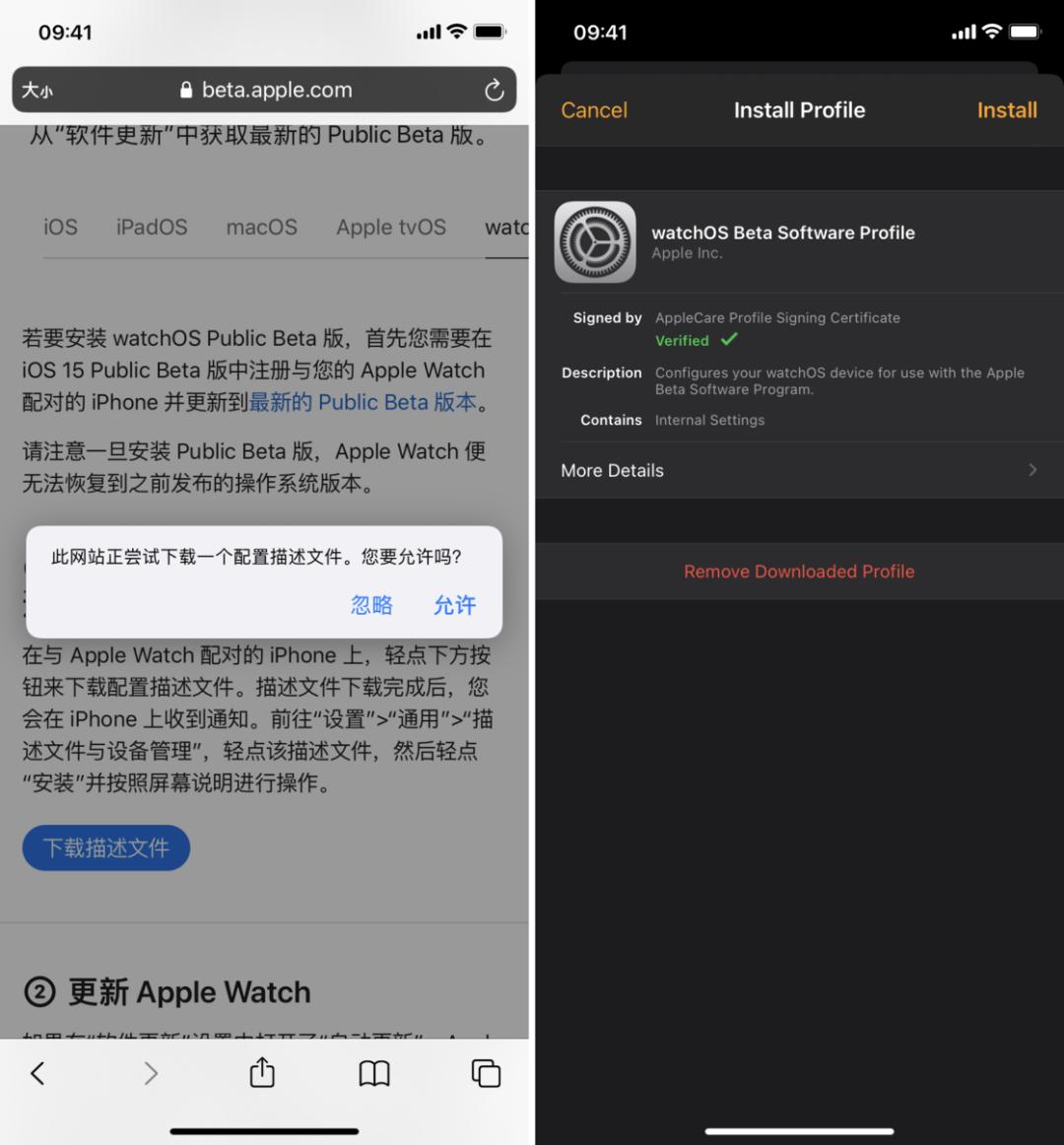Open More Details for the profile

pyautogui.click(x=799, y=471)
